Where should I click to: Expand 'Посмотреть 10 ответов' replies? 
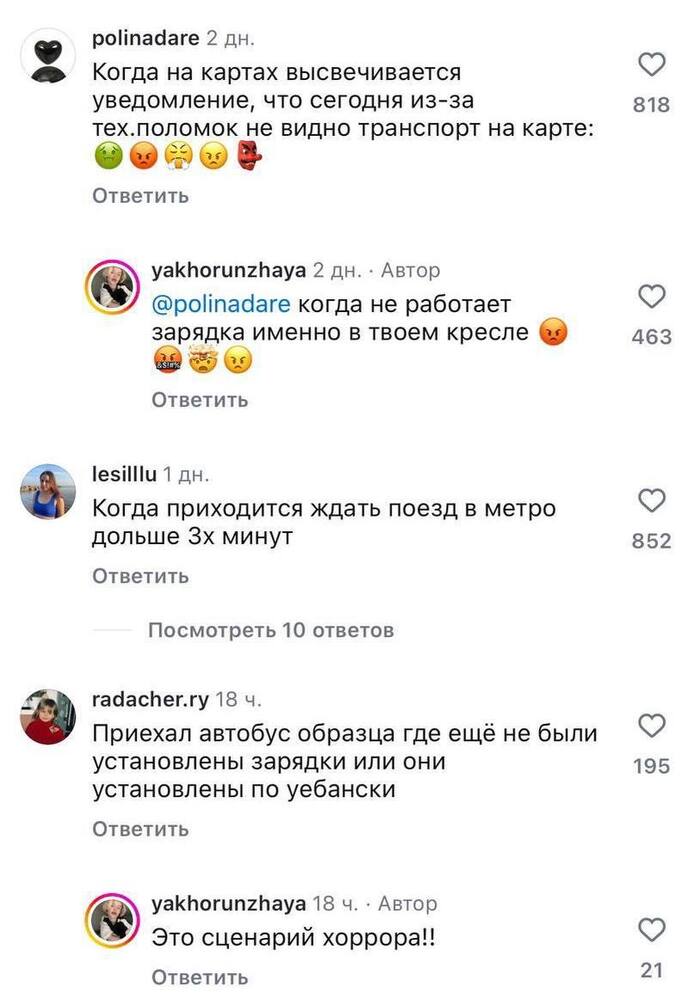coord(270,630)
